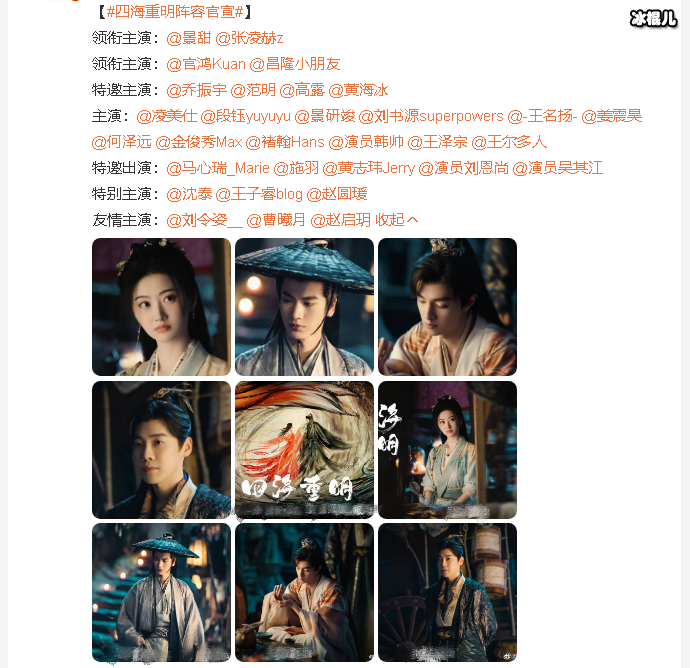View the photo of the man in a bamboo hat
The image size is (690, 668).
[304, 307]
